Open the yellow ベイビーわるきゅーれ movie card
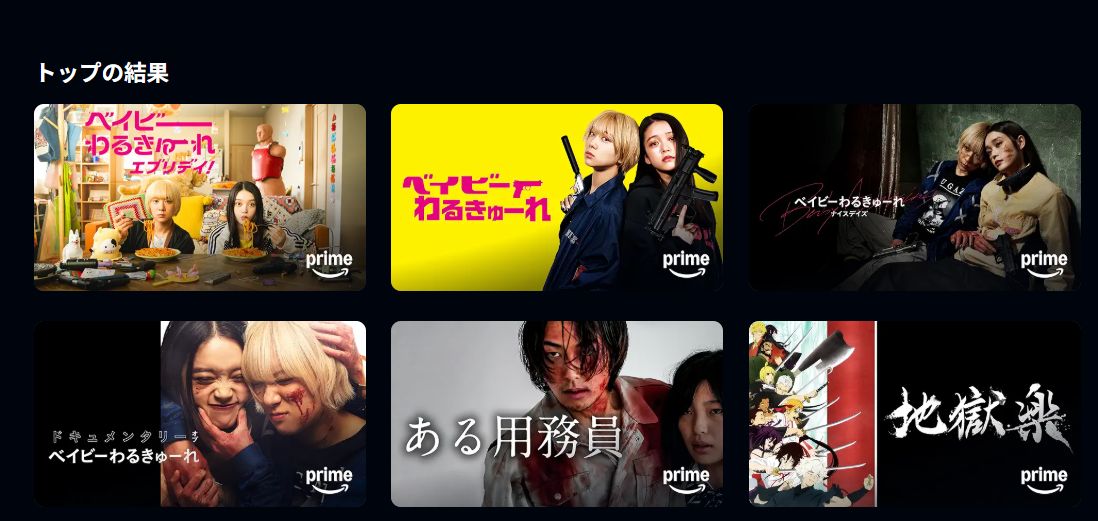The image size is (1098, 521). pyautogui.click(x=556, y=197)
